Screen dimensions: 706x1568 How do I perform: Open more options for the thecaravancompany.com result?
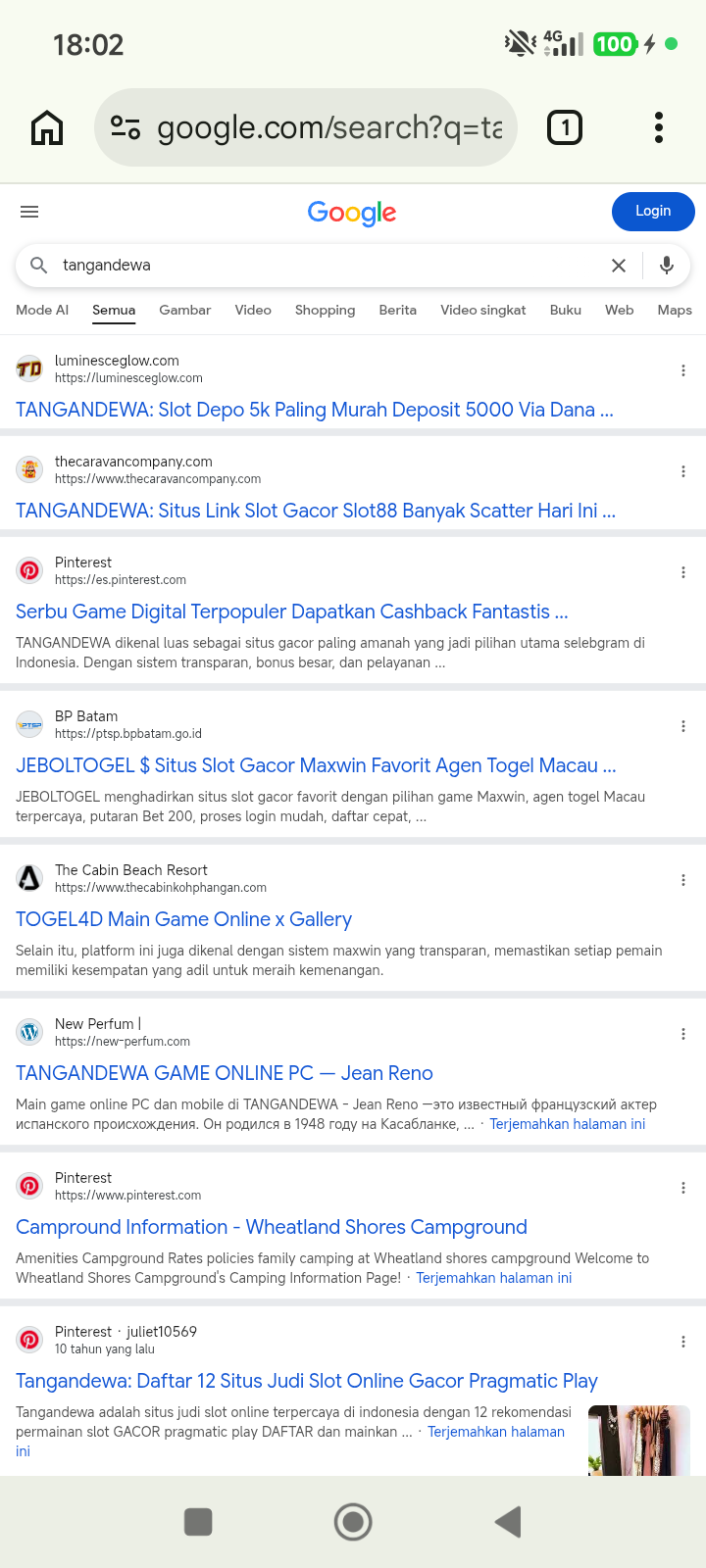pyautogui.click(x=683, y=471)
